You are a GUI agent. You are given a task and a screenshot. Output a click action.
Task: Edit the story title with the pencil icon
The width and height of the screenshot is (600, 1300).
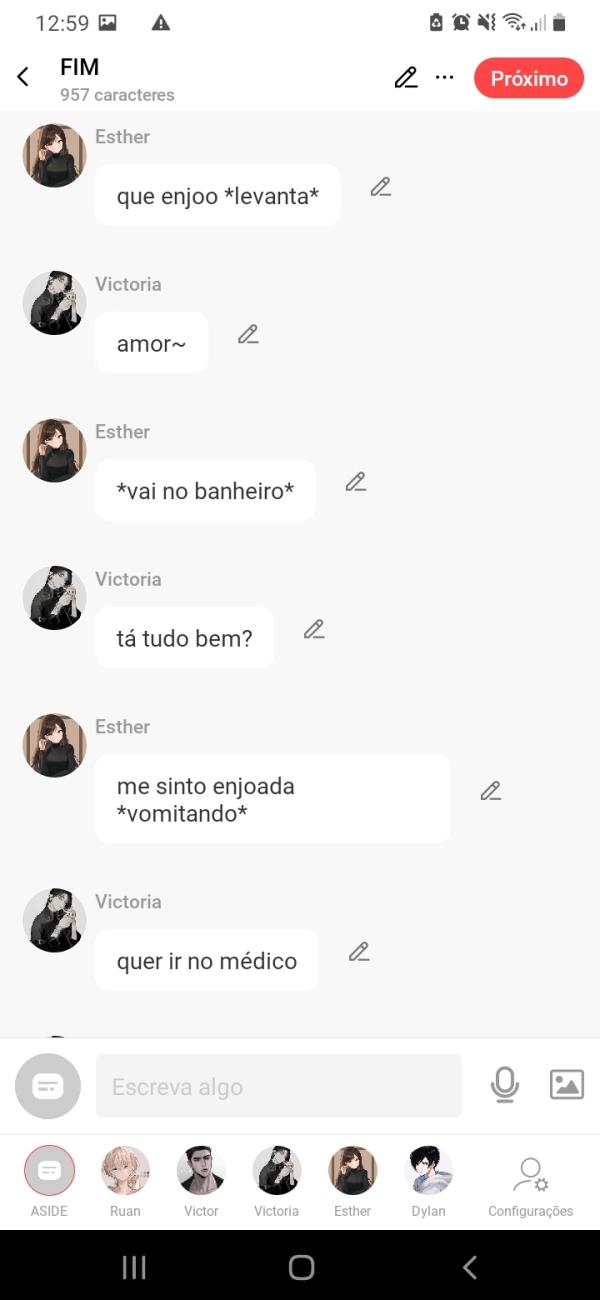pyautogui.click(x=405, y=78)
